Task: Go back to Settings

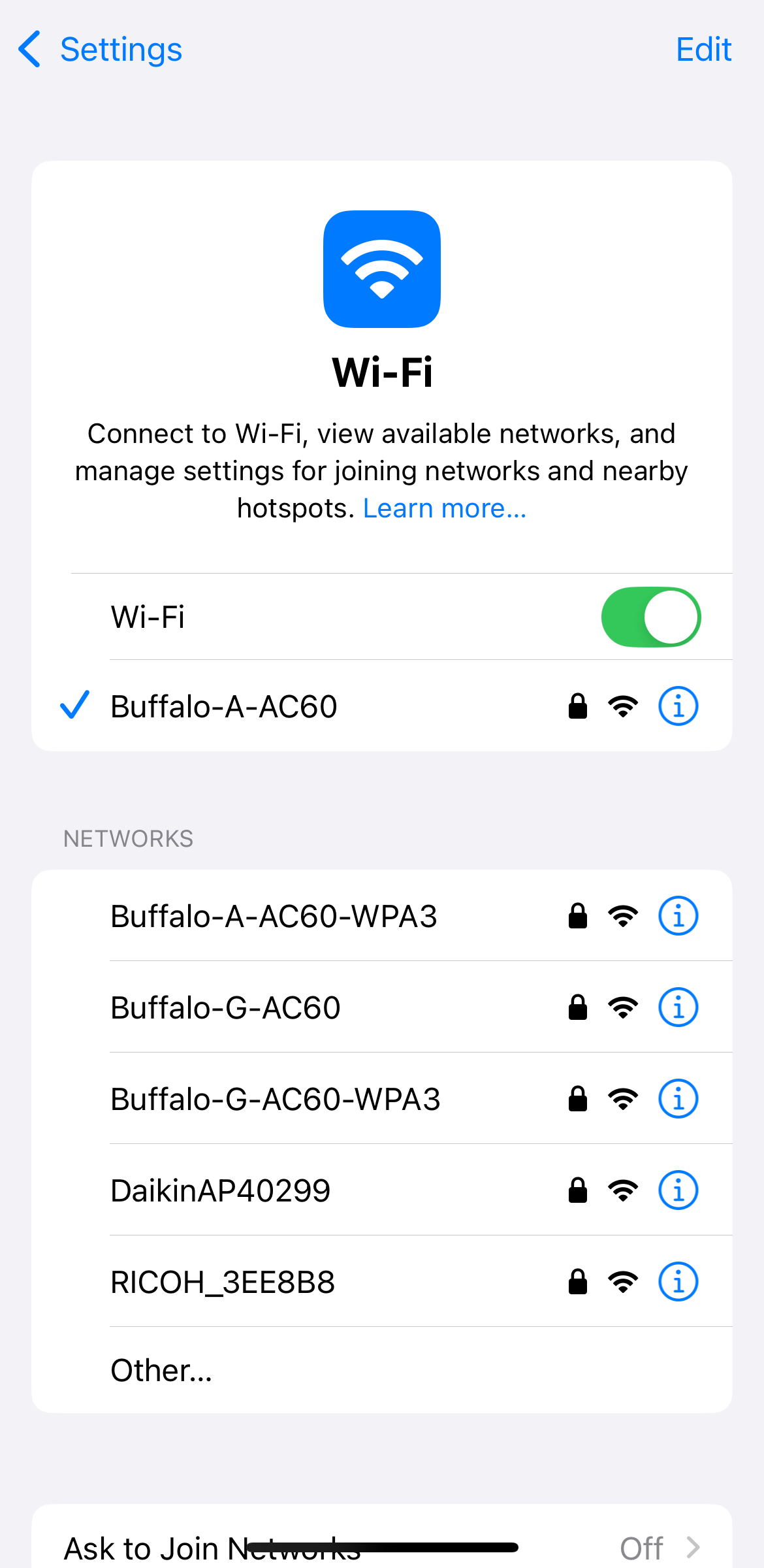Action: coord(100,50)
